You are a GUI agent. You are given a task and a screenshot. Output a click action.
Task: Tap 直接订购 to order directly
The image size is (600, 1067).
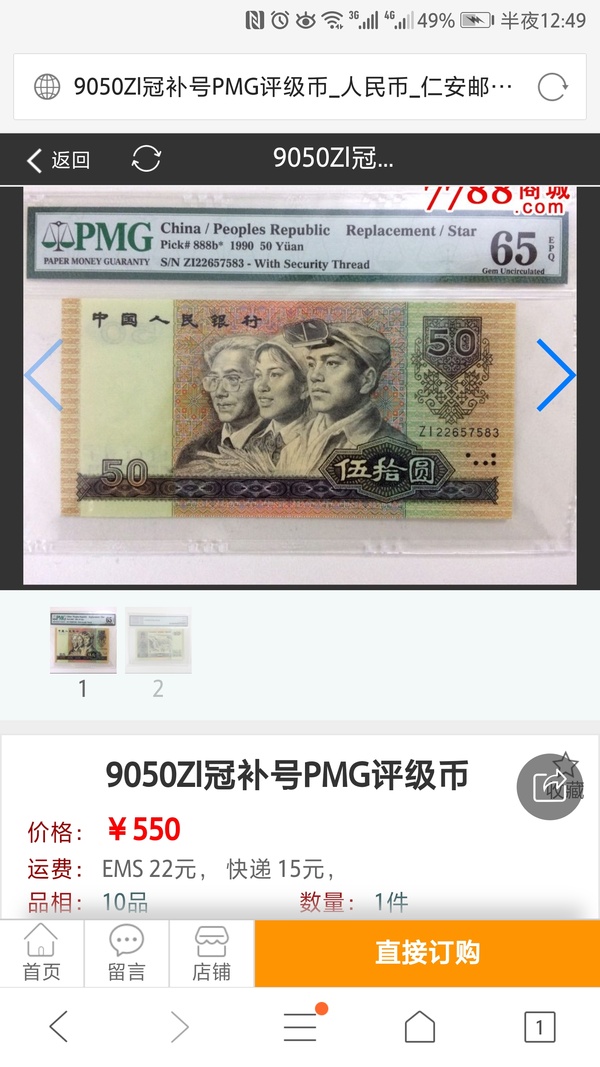pos(427,953)
